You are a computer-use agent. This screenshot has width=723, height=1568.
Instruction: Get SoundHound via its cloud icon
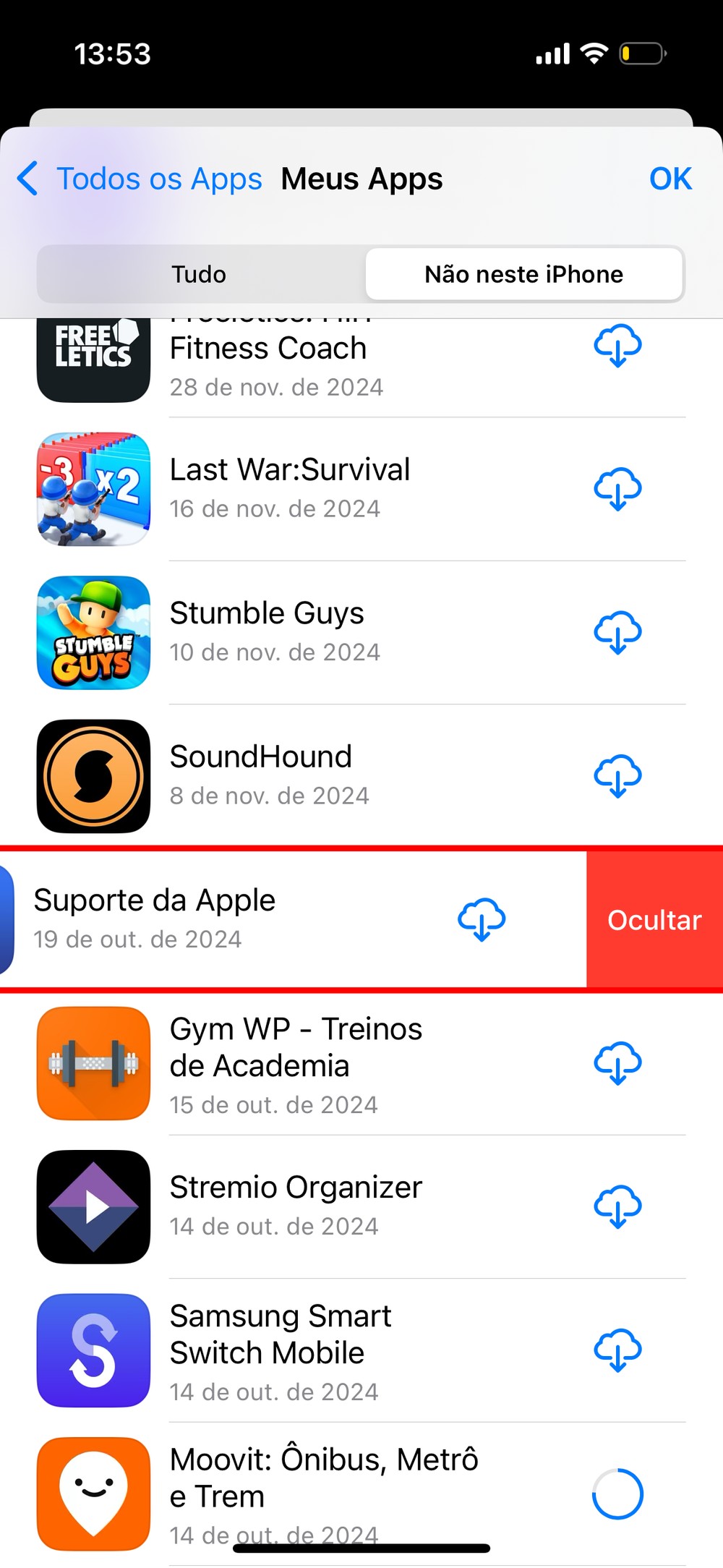click(x=617, y=776)
